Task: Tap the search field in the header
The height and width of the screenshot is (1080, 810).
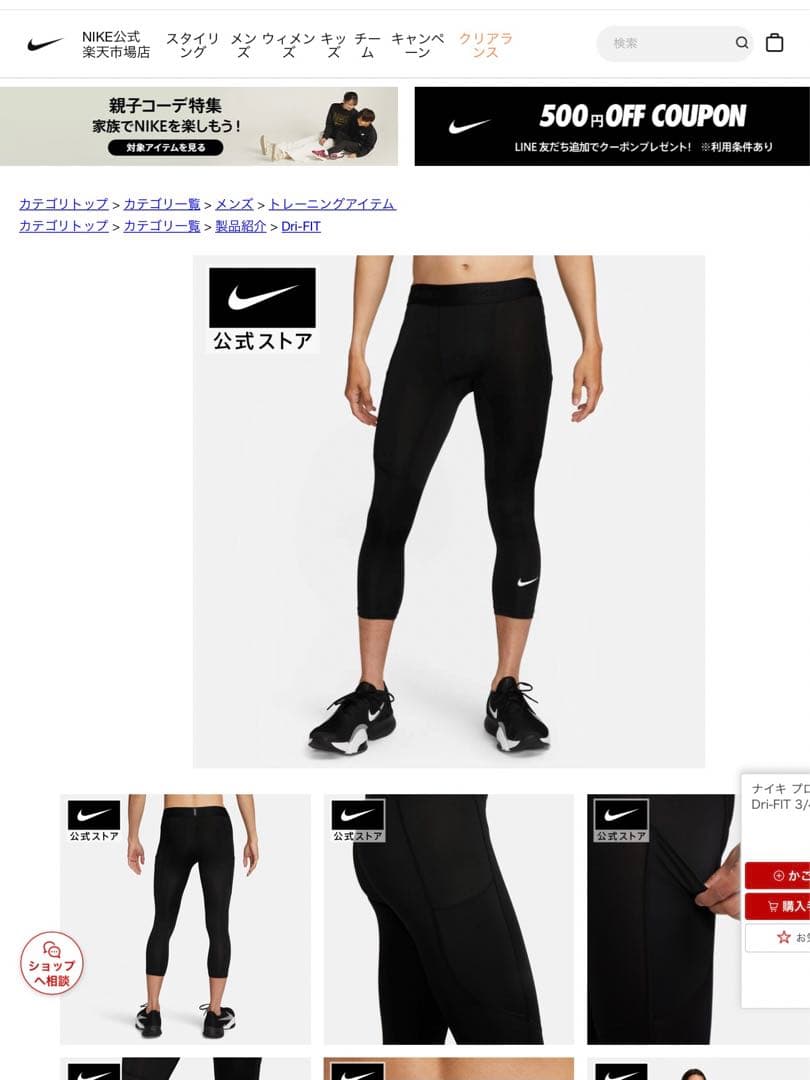Action: pos(665,43)
